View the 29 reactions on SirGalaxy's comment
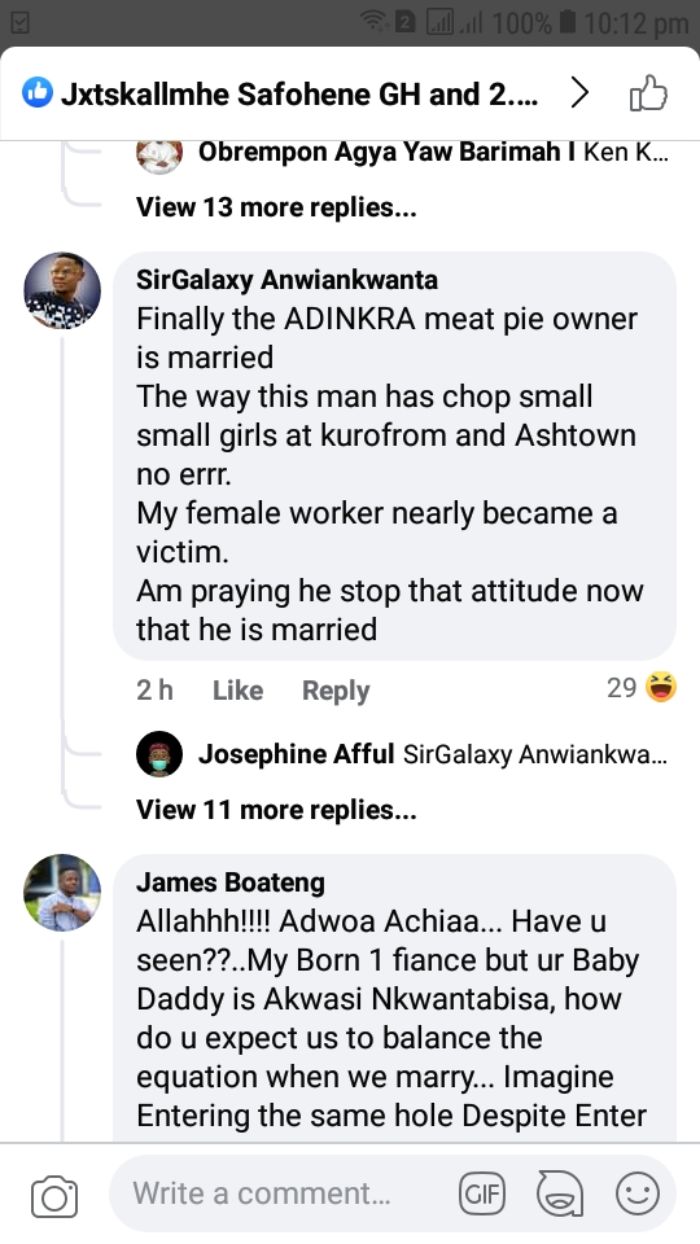The image size is (700, 1244). [x=642, y=688]
